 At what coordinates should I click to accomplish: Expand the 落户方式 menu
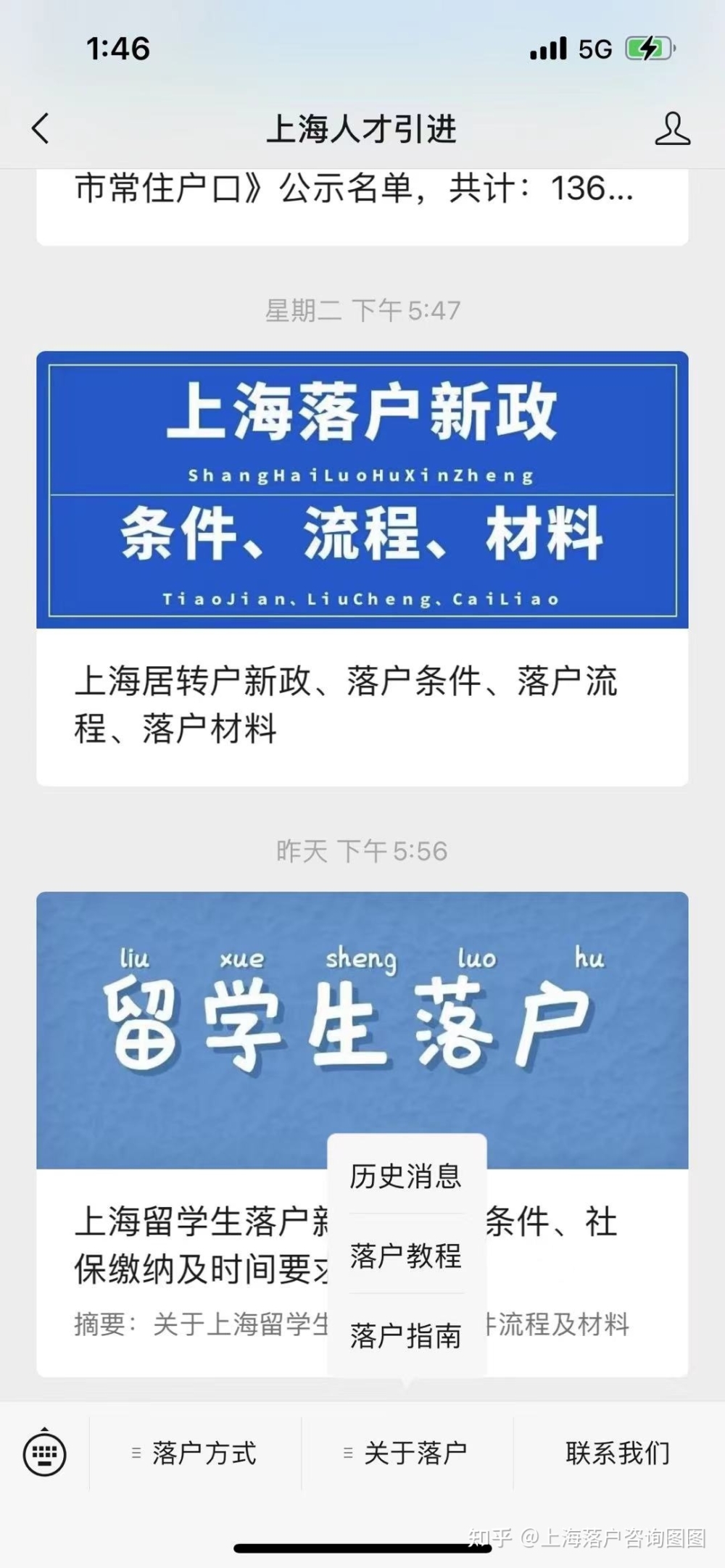point(196,1453)
